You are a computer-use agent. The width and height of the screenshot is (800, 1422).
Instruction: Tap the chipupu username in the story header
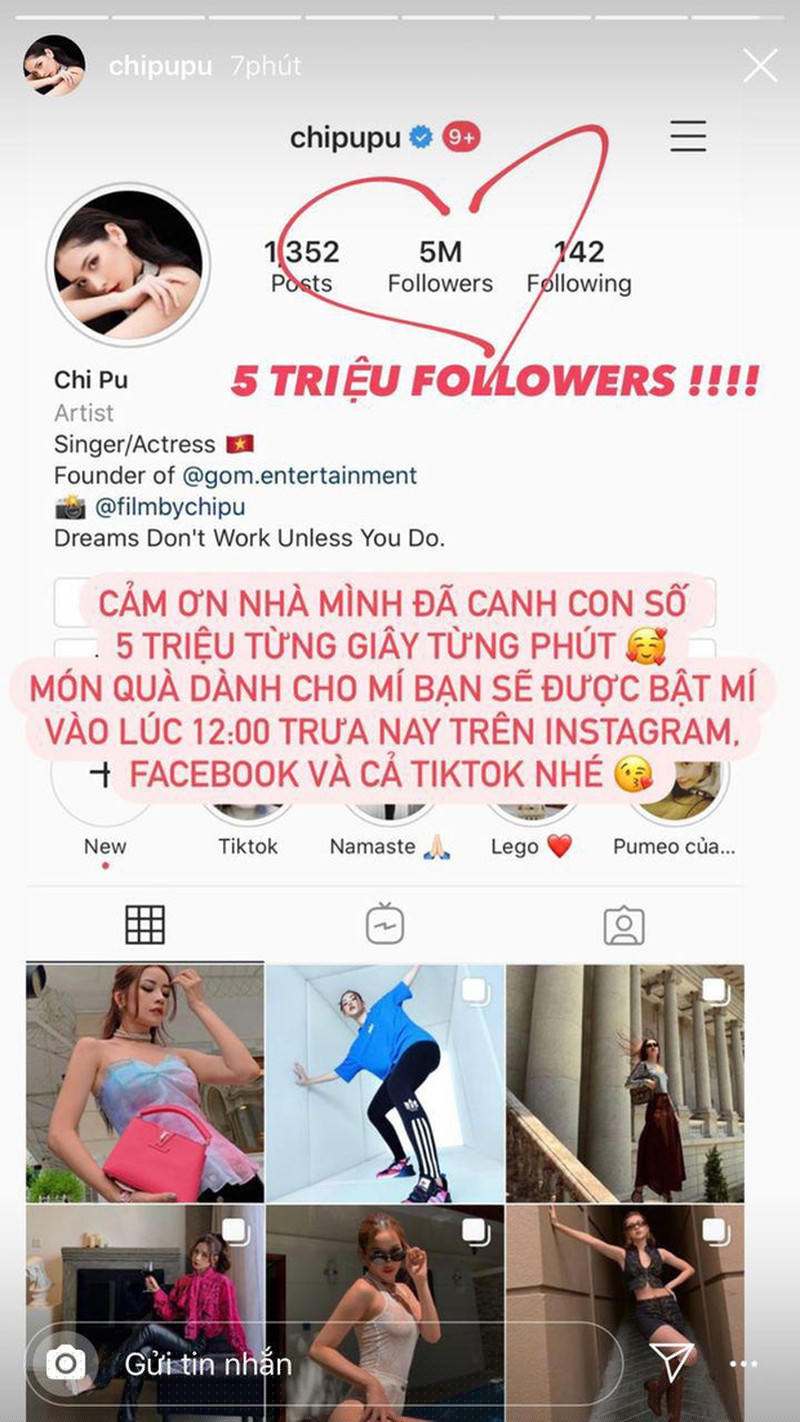click(x=160, y=66)
